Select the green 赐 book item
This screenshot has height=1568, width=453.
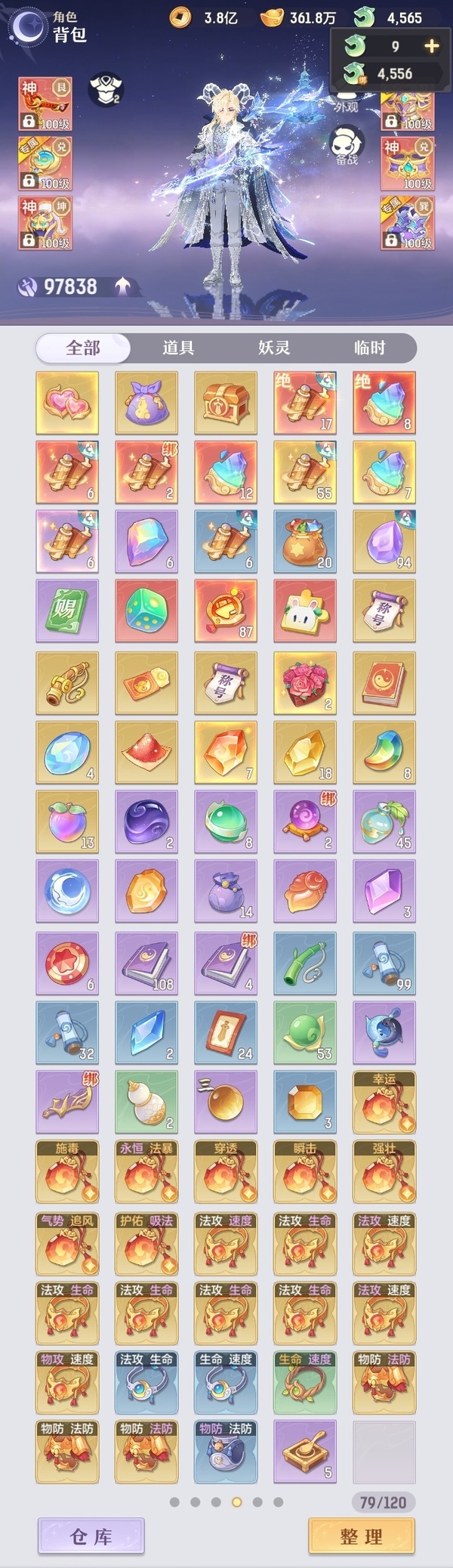[x=67, y=611]
